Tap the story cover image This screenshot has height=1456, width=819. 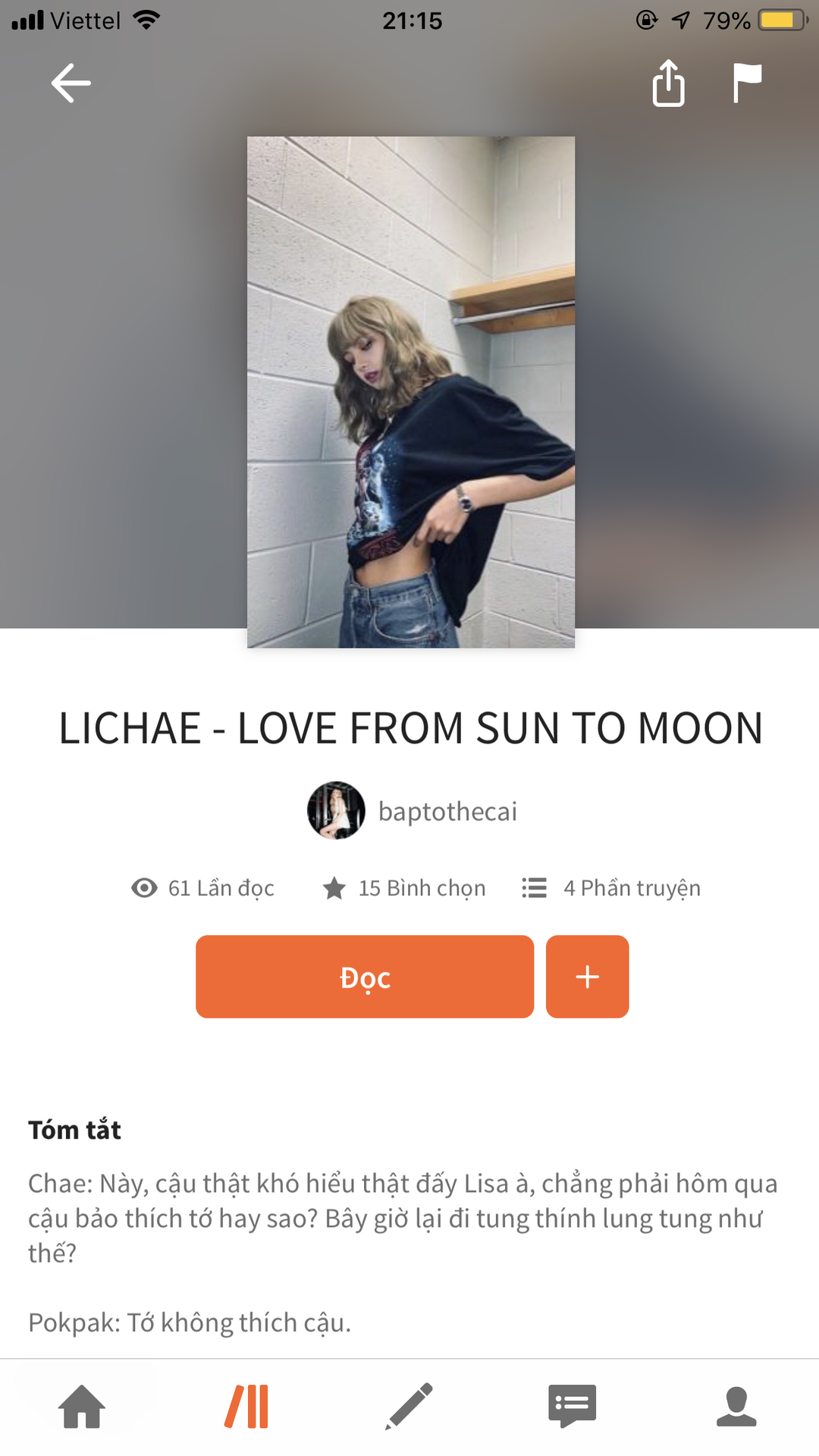(x=411, y=392)
